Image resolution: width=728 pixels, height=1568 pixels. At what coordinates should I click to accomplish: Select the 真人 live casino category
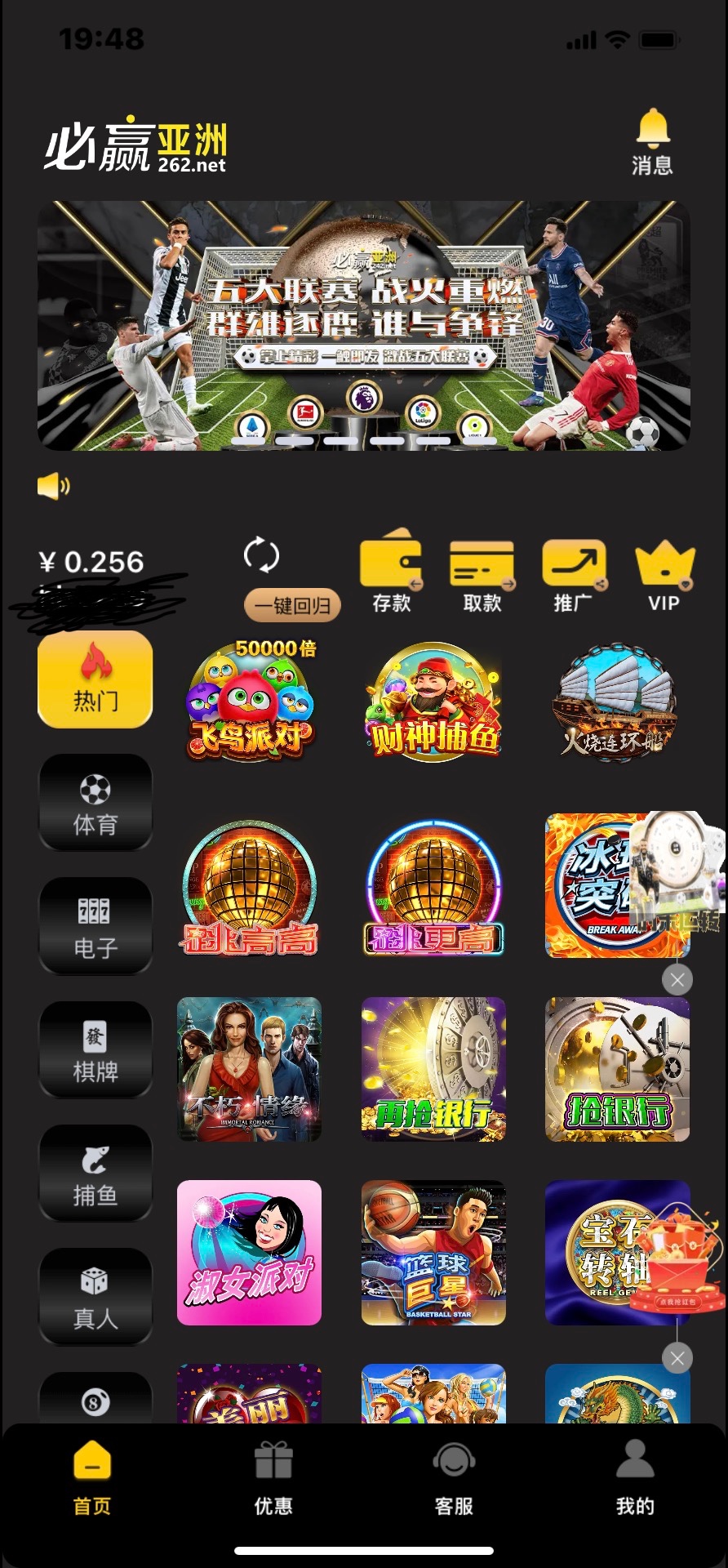pos(95,1297)
